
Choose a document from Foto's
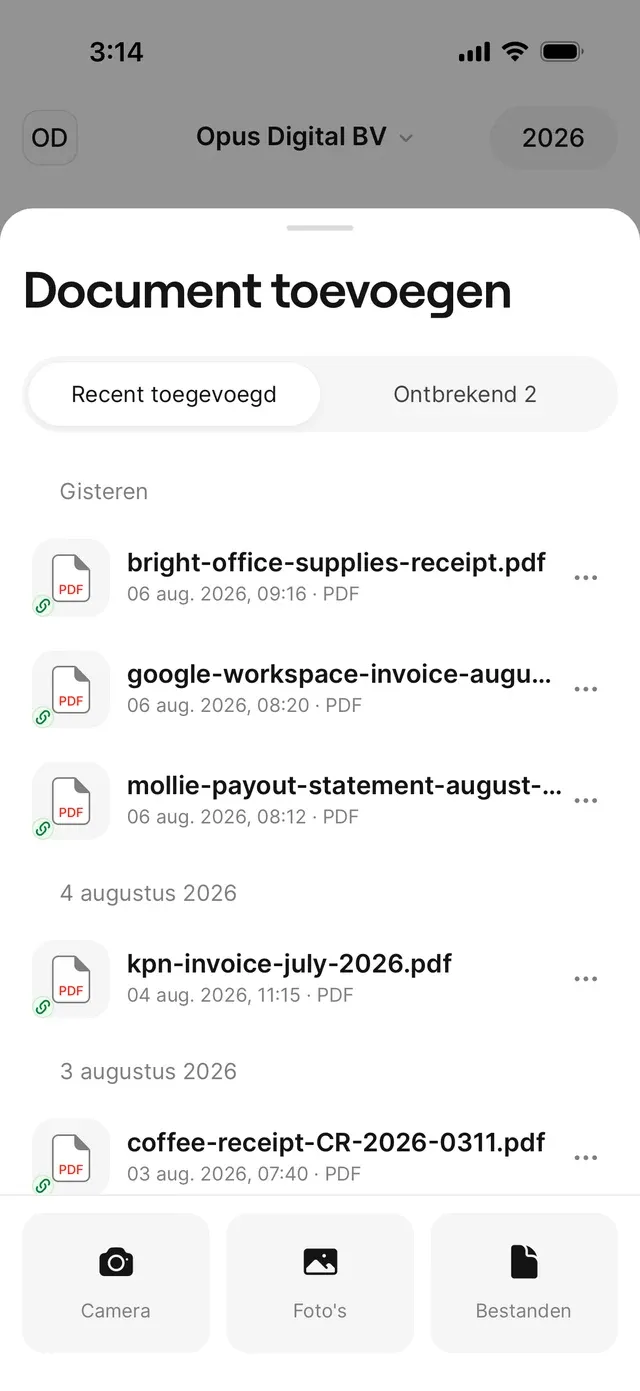(320, 1282)
